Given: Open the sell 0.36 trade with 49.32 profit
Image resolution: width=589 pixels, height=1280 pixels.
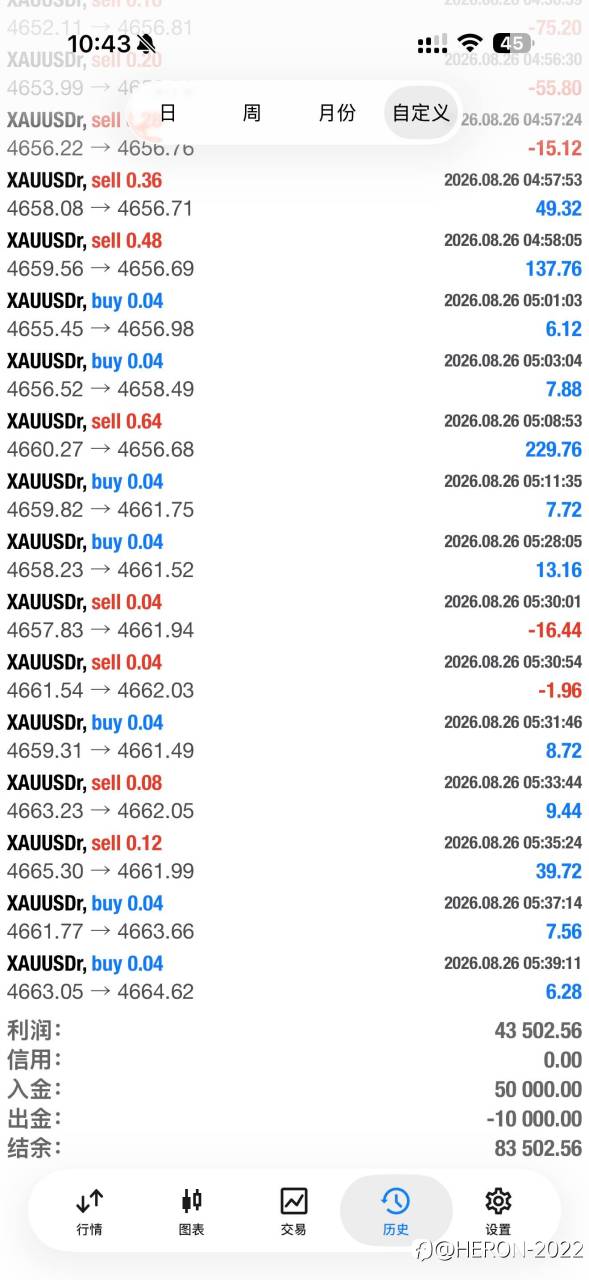Looking at the screenshot, I should click(294, 194).
